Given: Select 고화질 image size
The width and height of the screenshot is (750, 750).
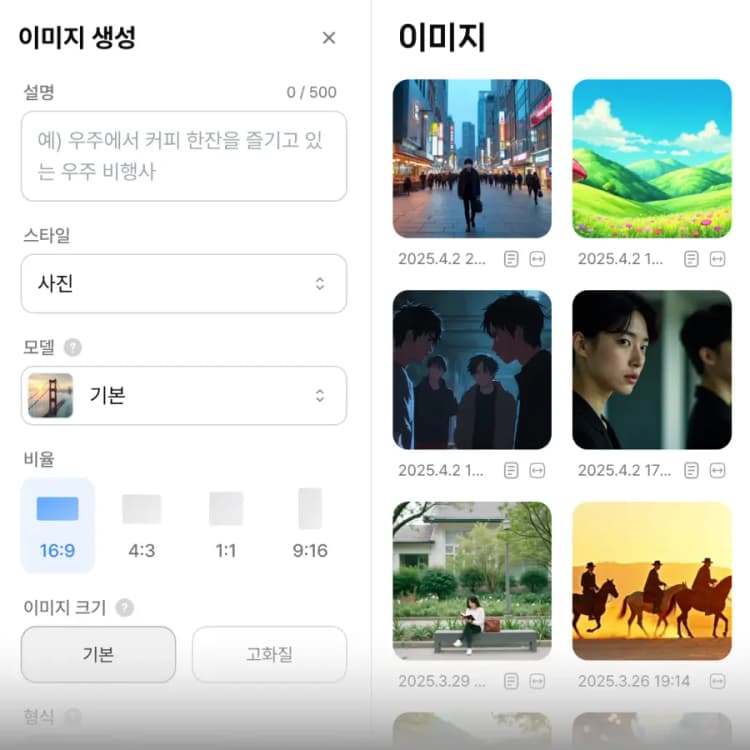Looking at the screenshot, I should 269,655.
